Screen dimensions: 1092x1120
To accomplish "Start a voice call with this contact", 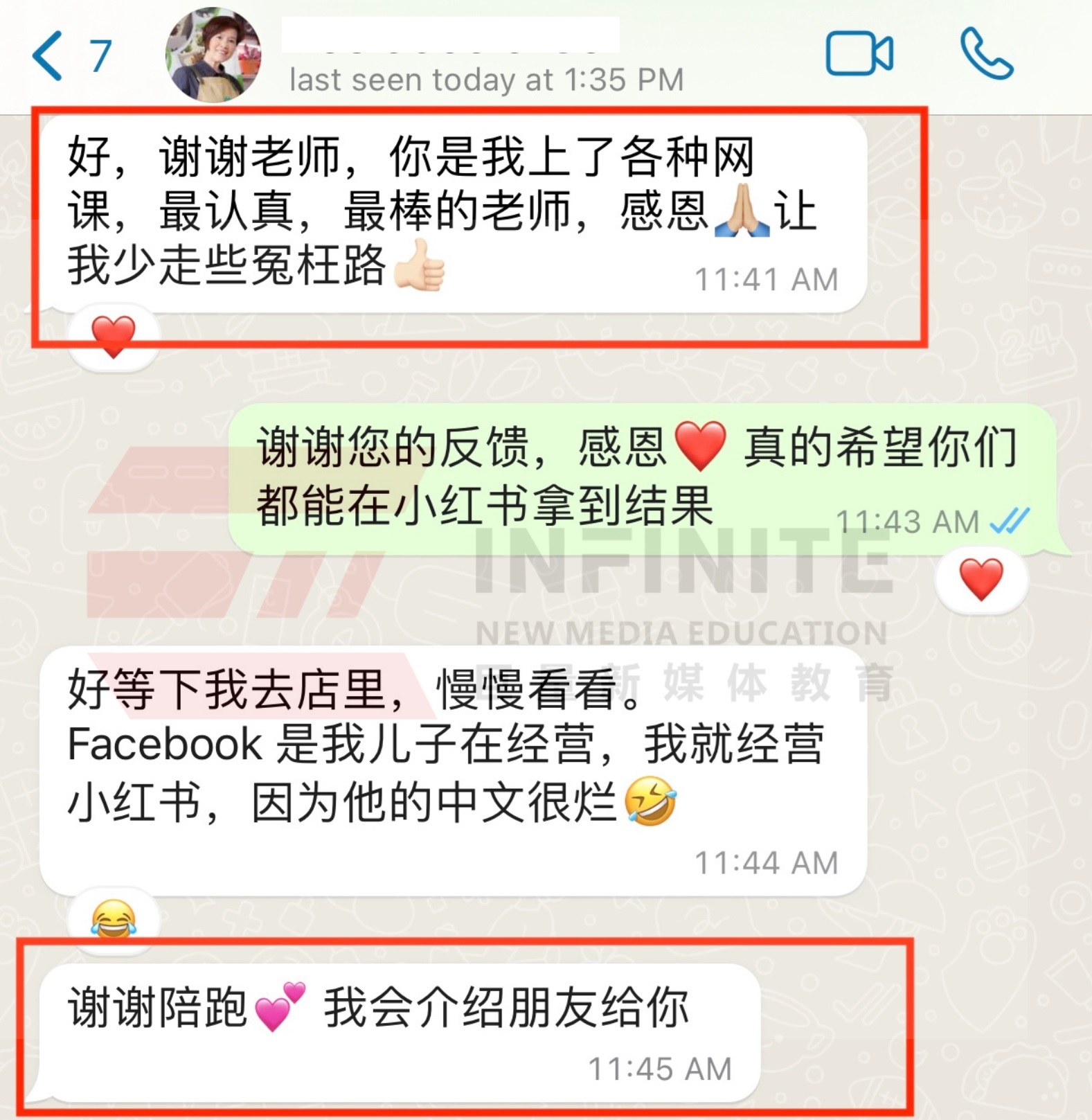I will [986, 54].
